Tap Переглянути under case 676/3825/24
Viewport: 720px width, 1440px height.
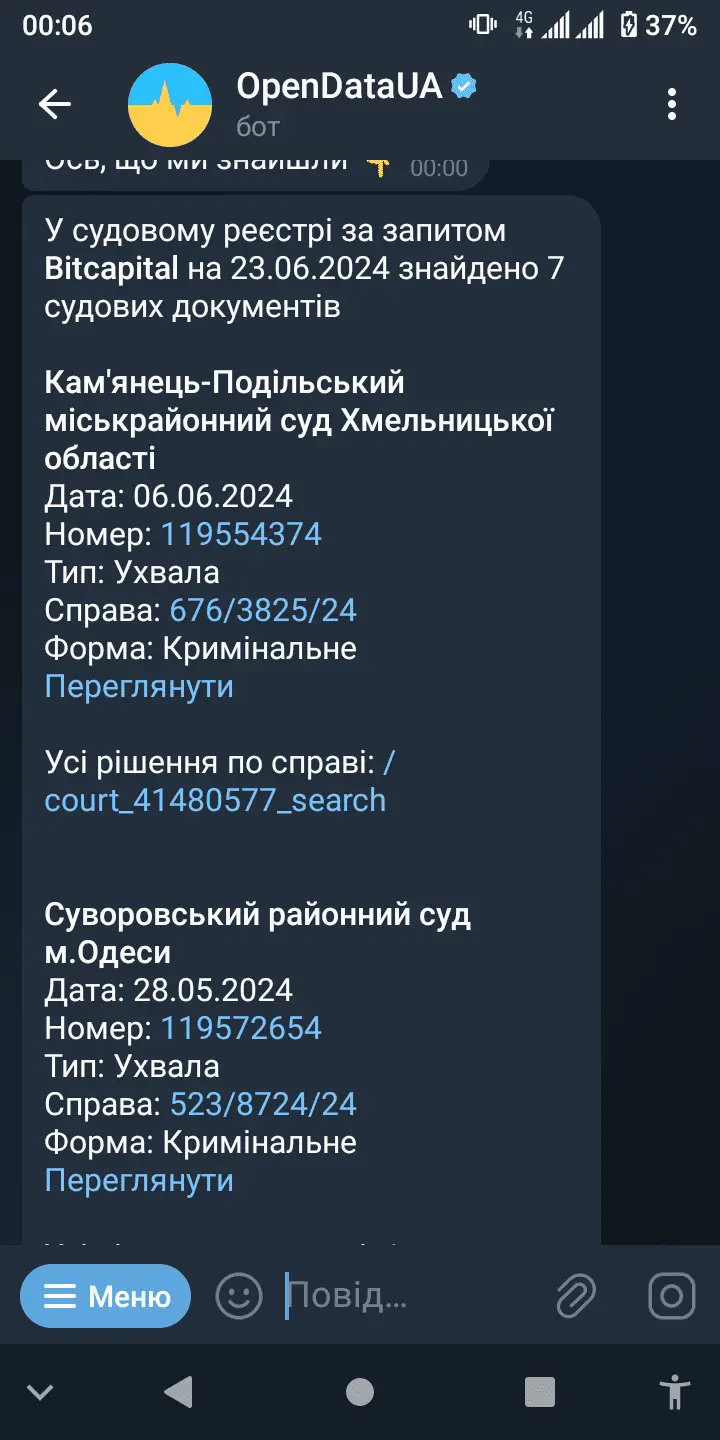pyautogui.click(x=139, y=686)
